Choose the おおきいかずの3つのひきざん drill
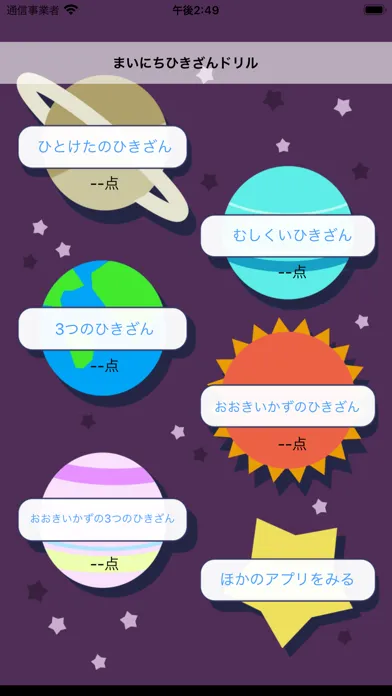Image resolution: width=392 pixels, height=696 pixels. [103, 519]
